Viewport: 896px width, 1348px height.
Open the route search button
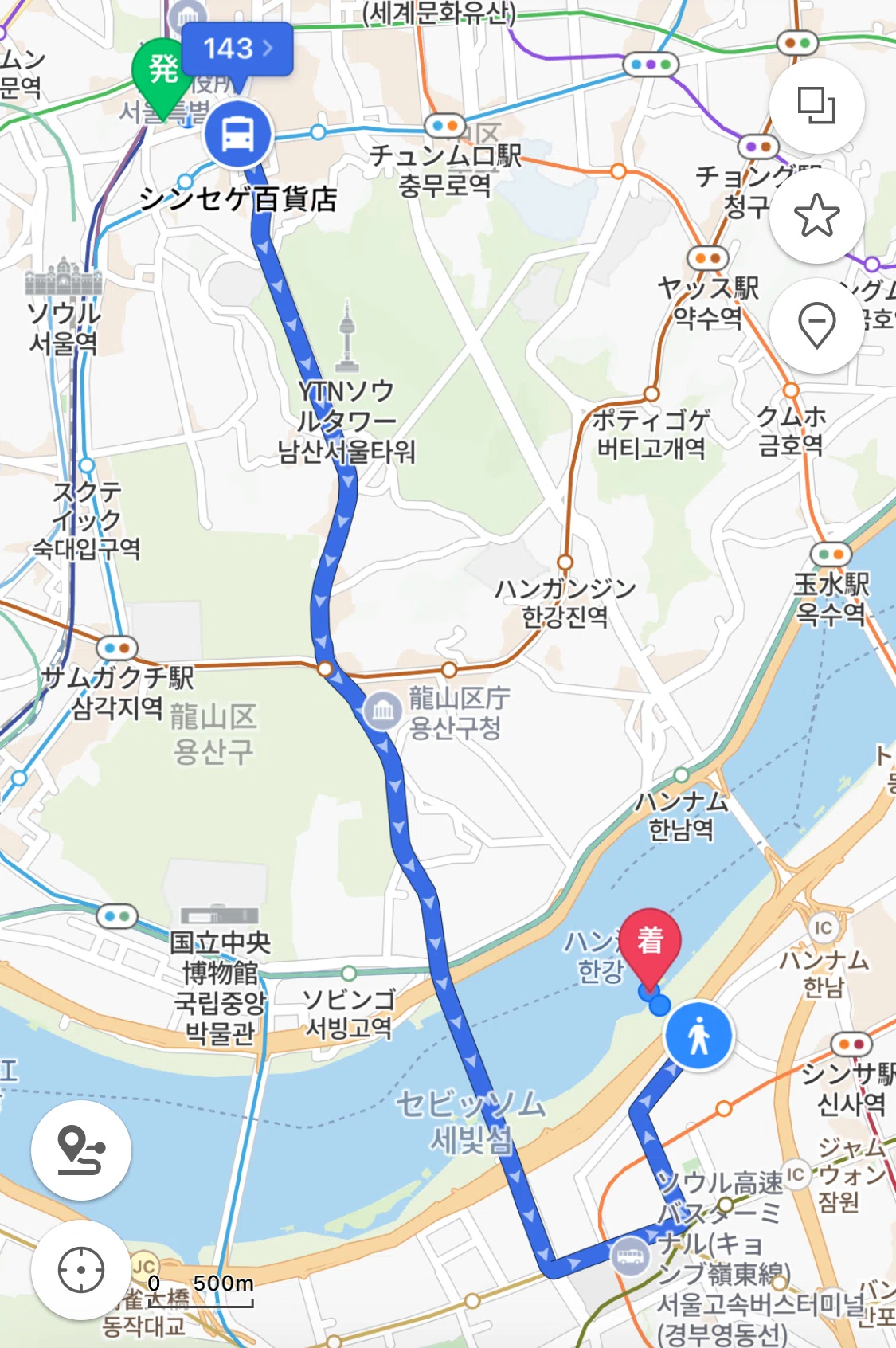click(x=81, y=1150)
